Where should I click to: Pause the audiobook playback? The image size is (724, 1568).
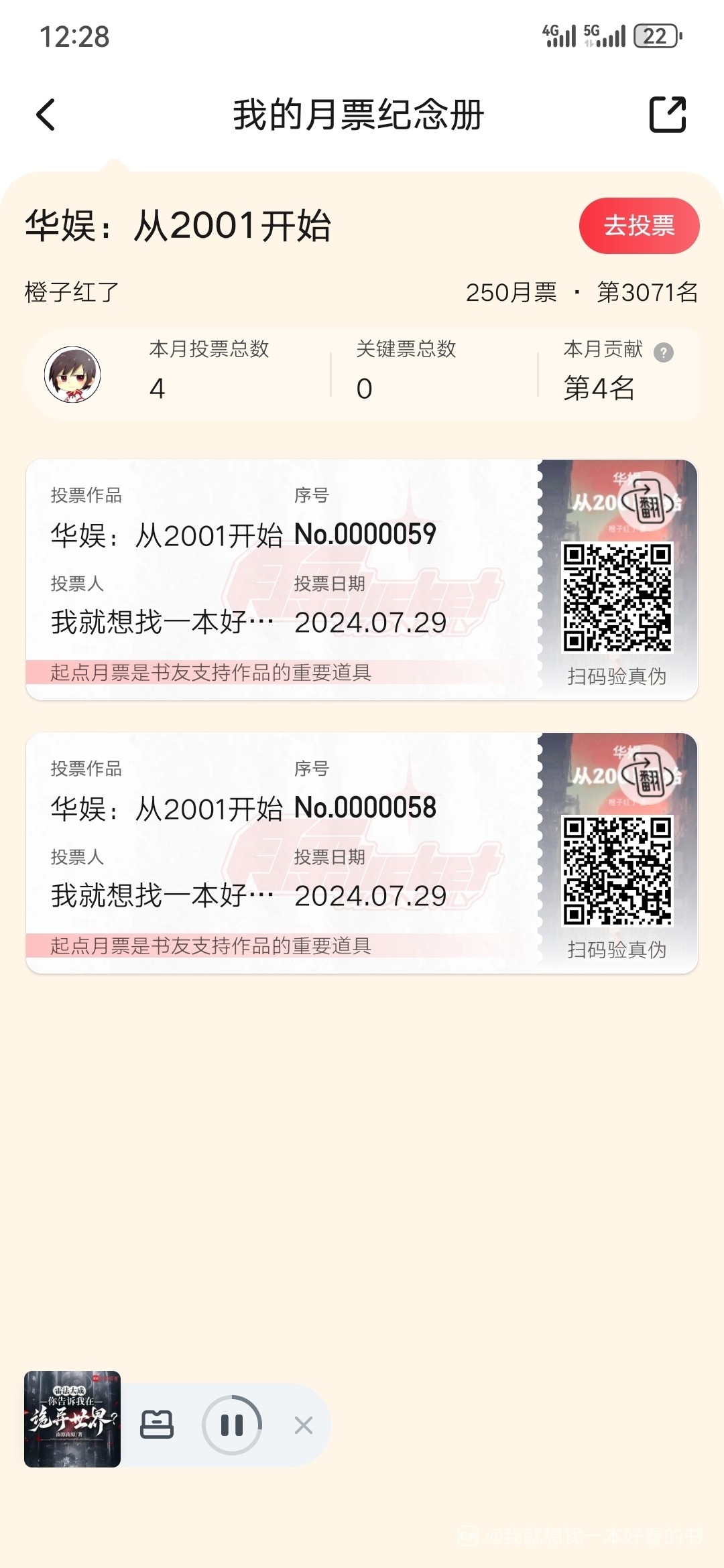[232, 1425]
